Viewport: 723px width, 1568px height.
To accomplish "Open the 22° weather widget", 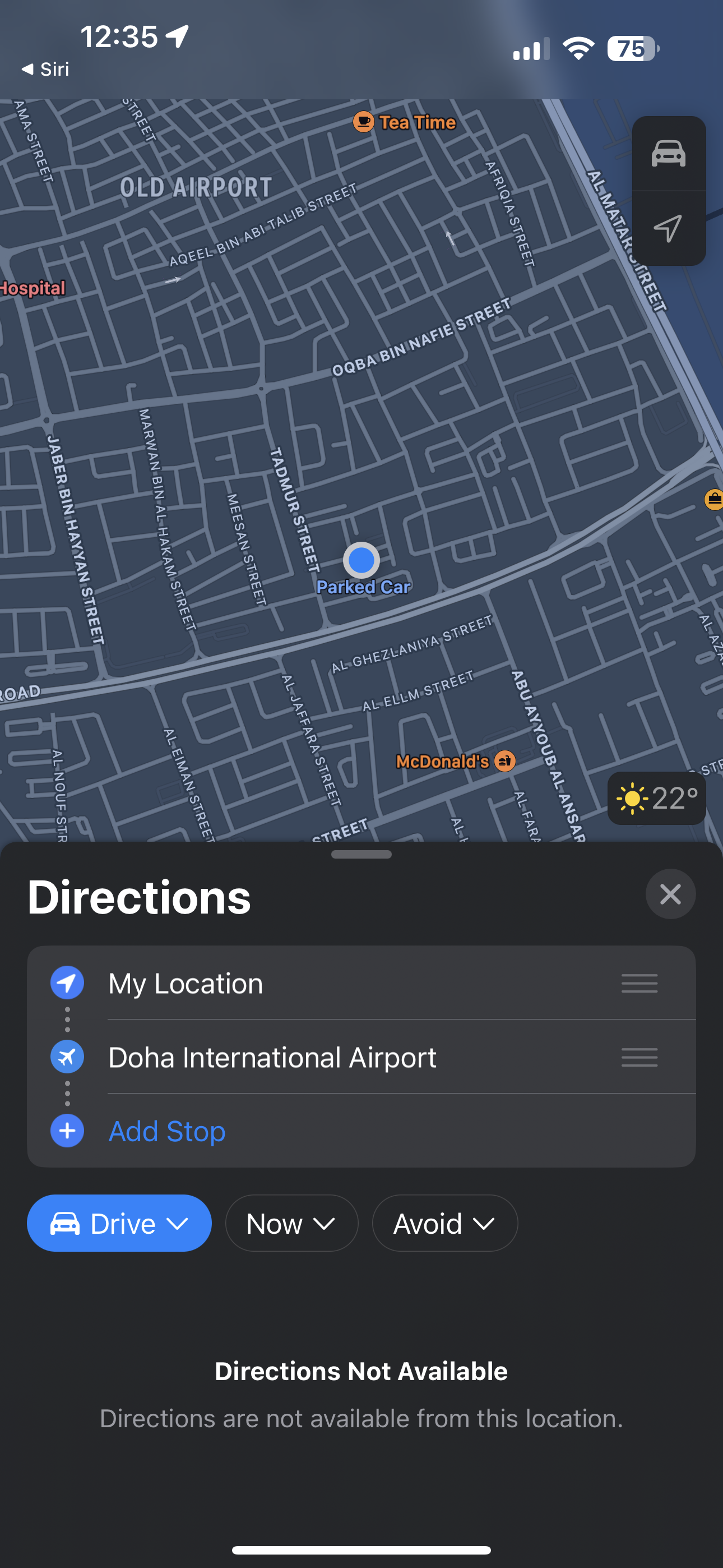I will click(x=656, y=798).
